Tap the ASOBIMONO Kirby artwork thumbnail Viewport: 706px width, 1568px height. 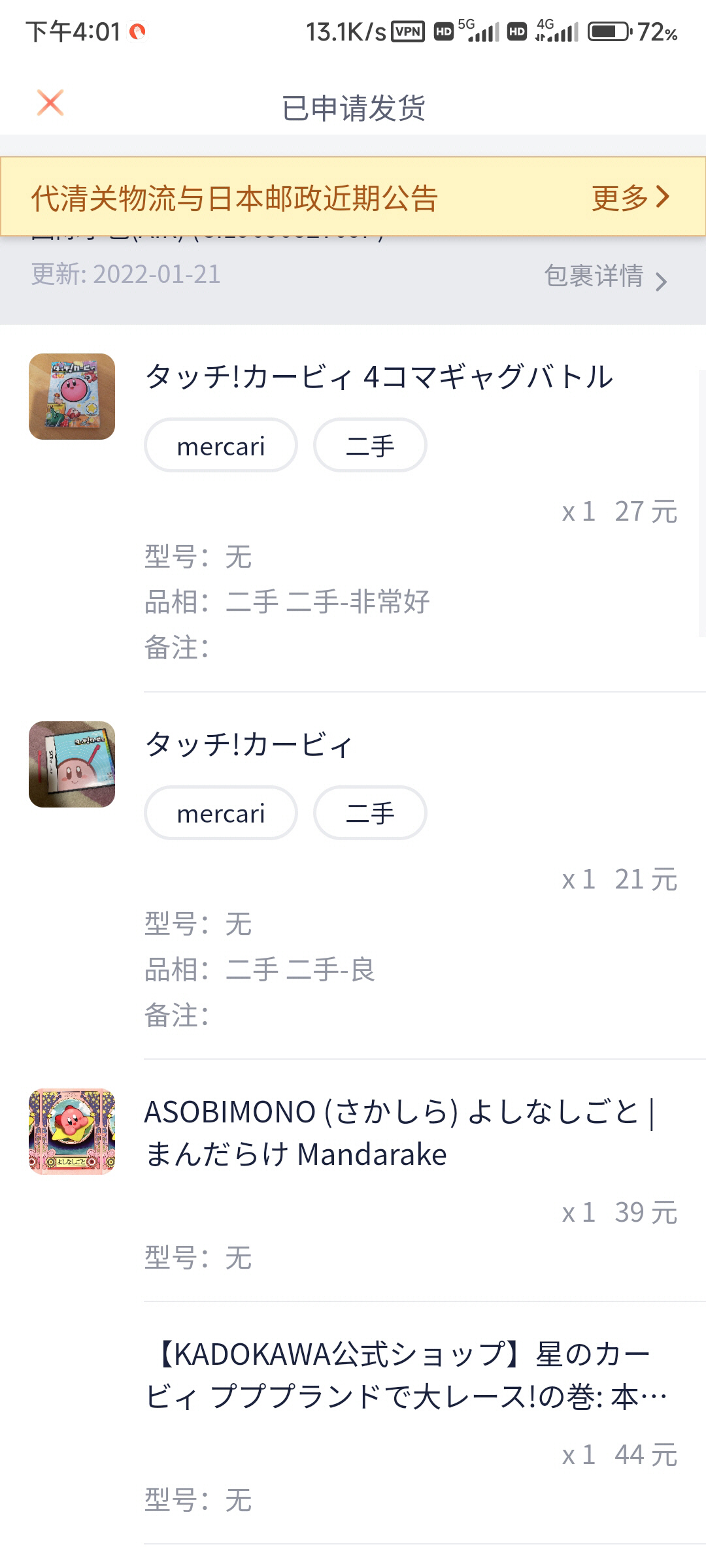(72, 1132)
